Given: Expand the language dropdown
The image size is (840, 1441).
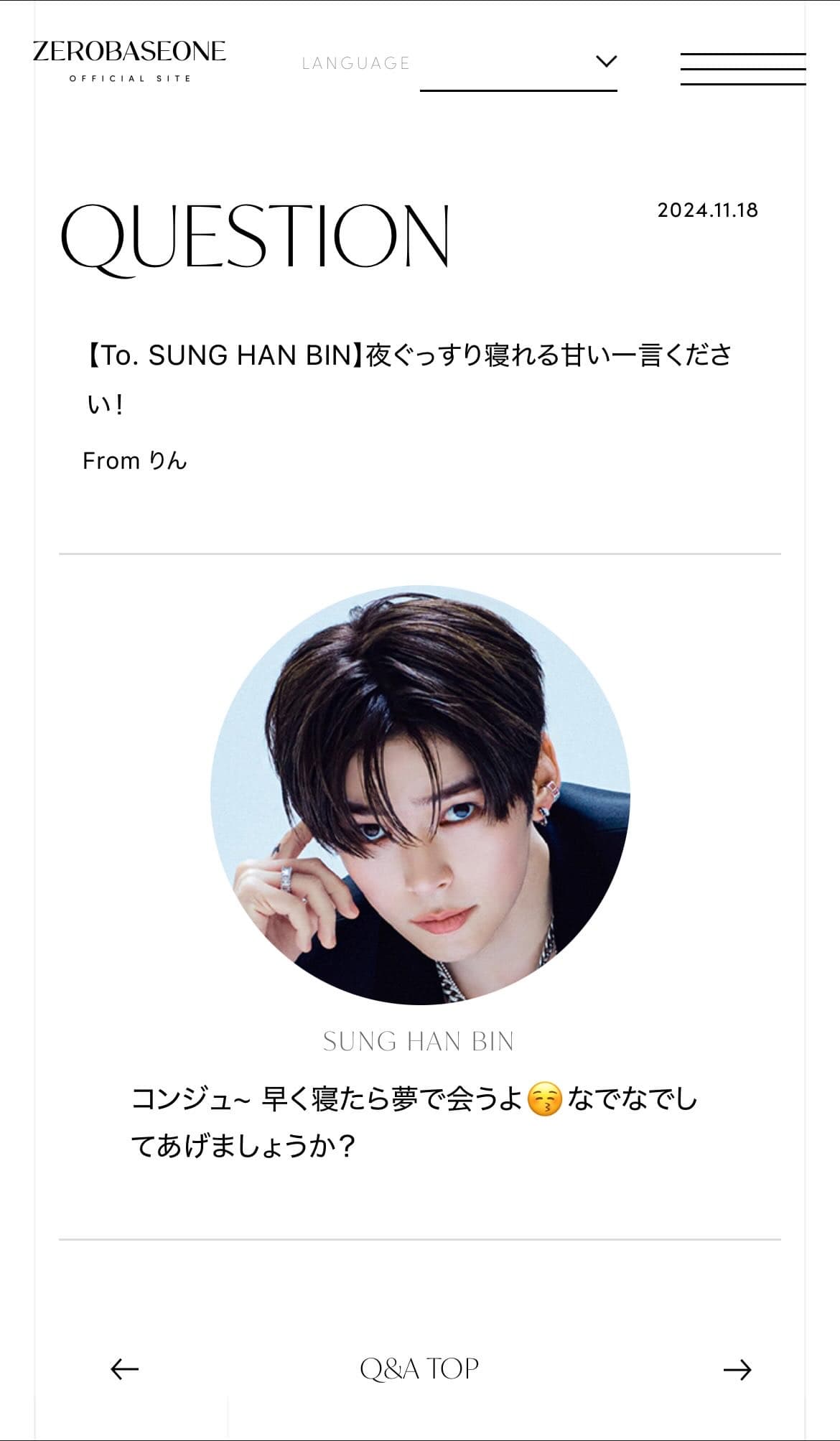Looking at the screenshot, I should click(x=518, y=63).
